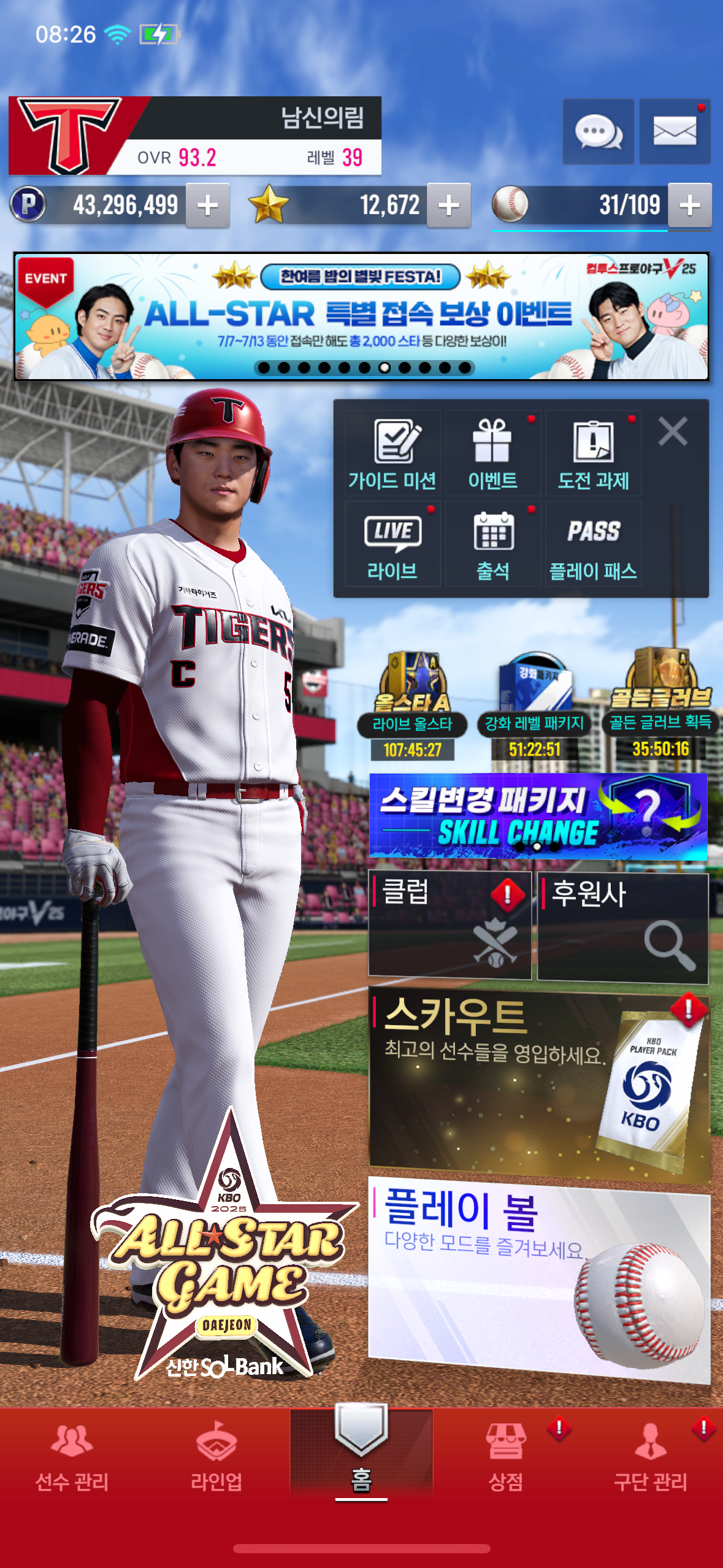Open 도전 과제 challenges

[x=594, y=453]
